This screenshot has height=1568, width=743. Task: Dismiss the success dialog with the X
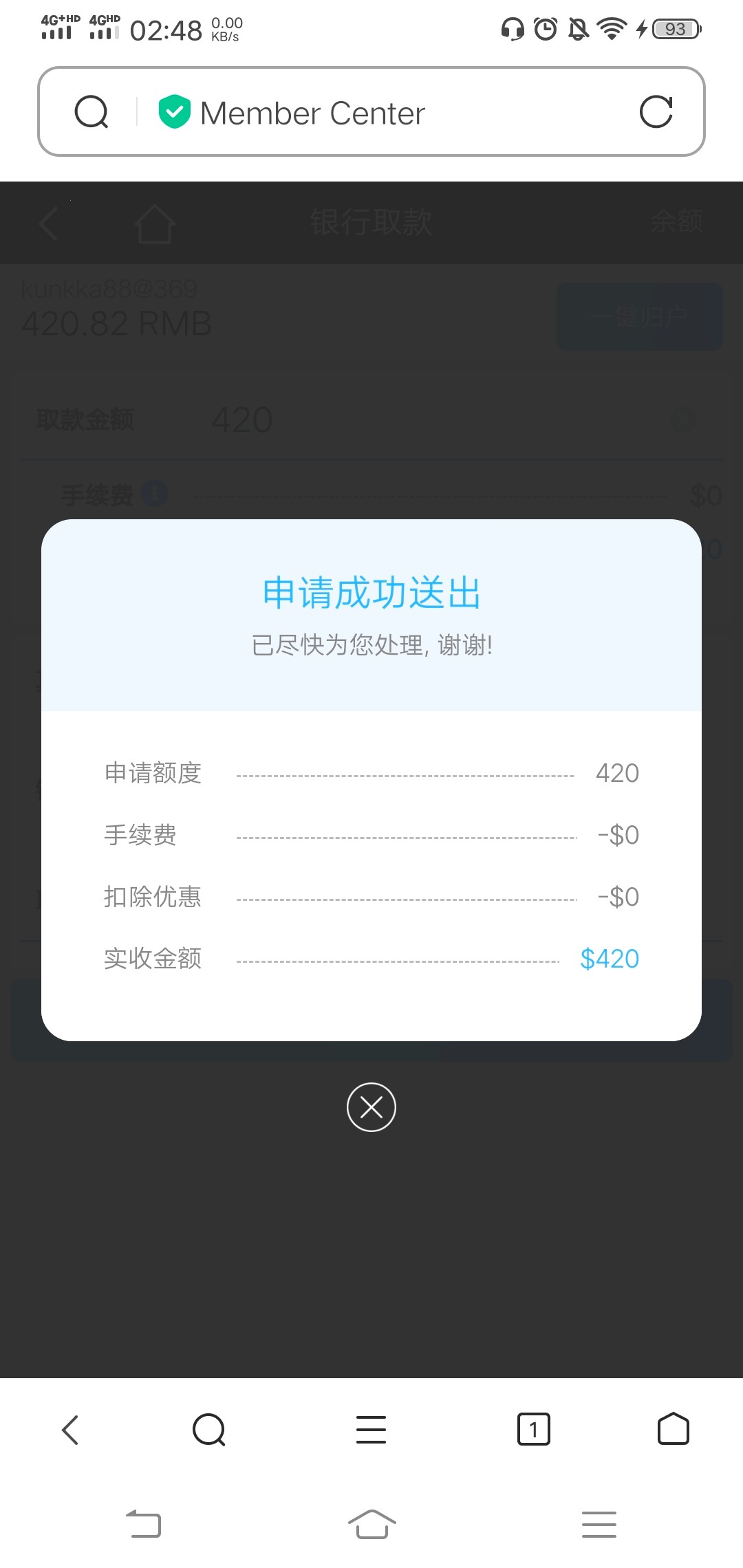[x=371, y=1107]
